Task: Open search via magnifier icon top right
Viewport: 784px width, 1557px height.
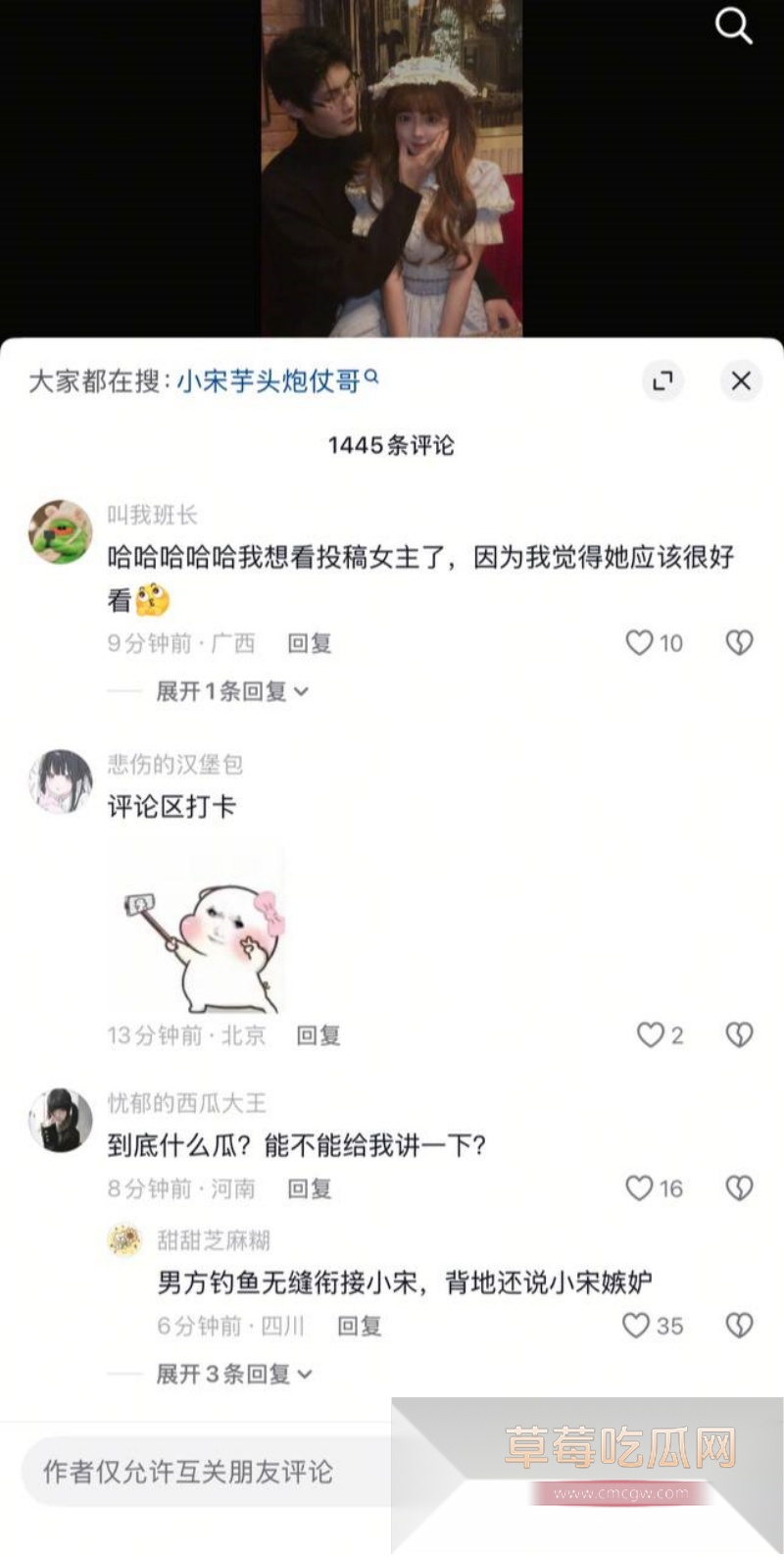Action: coord(733,26)
